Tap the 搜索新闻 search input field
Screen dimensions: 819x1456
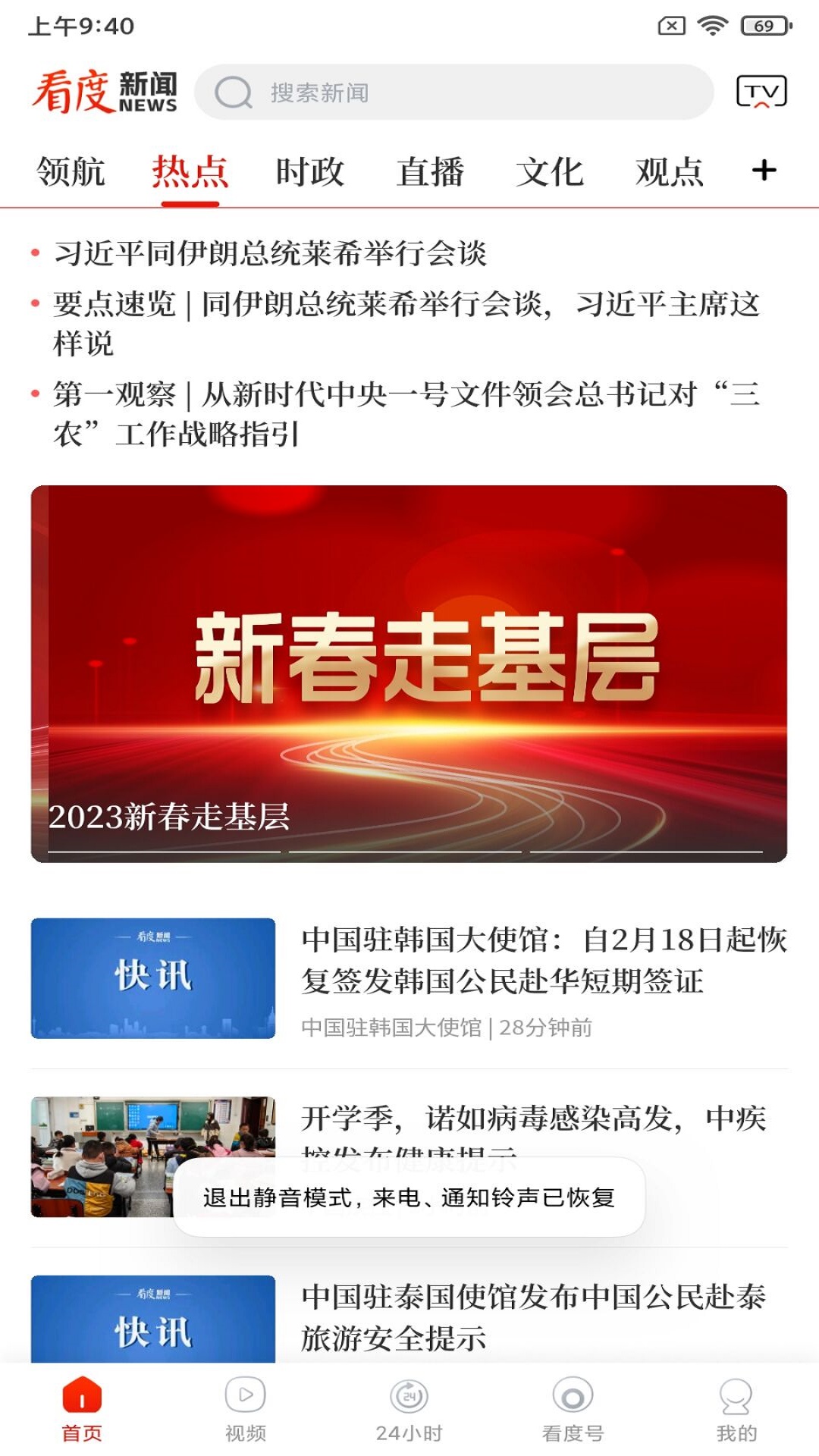coord(455,93)
